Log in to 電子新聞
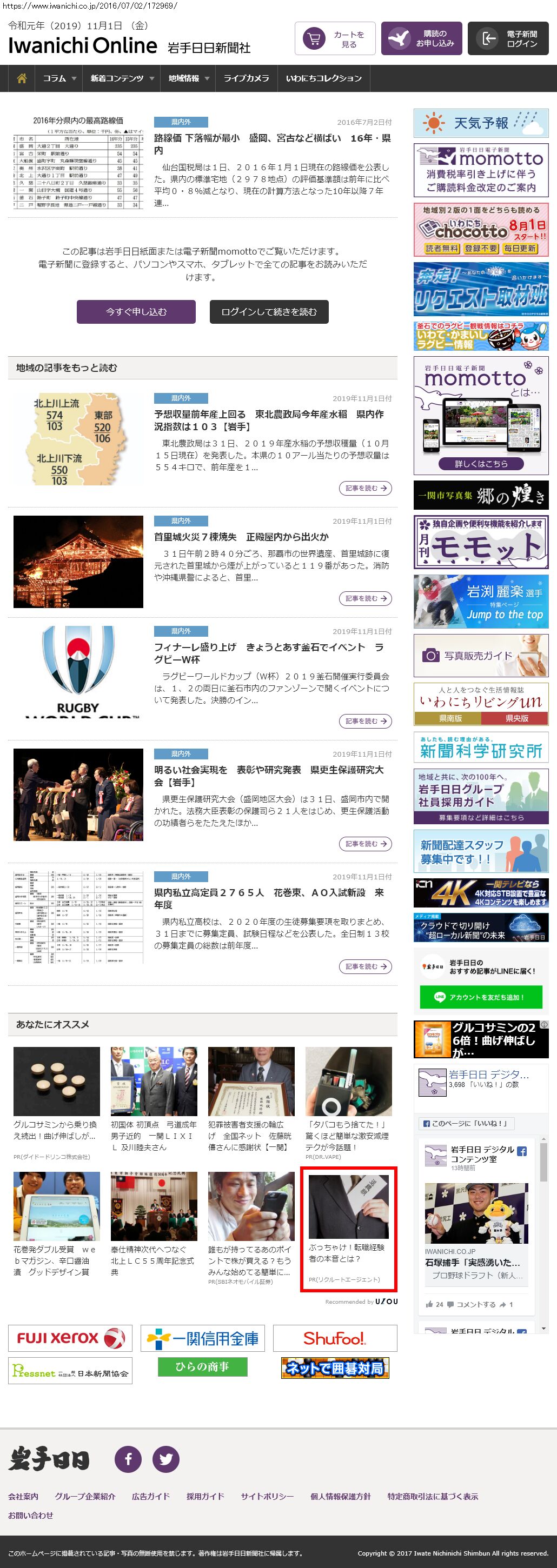This screenshot has height=1568, width=557. point(508,39)
